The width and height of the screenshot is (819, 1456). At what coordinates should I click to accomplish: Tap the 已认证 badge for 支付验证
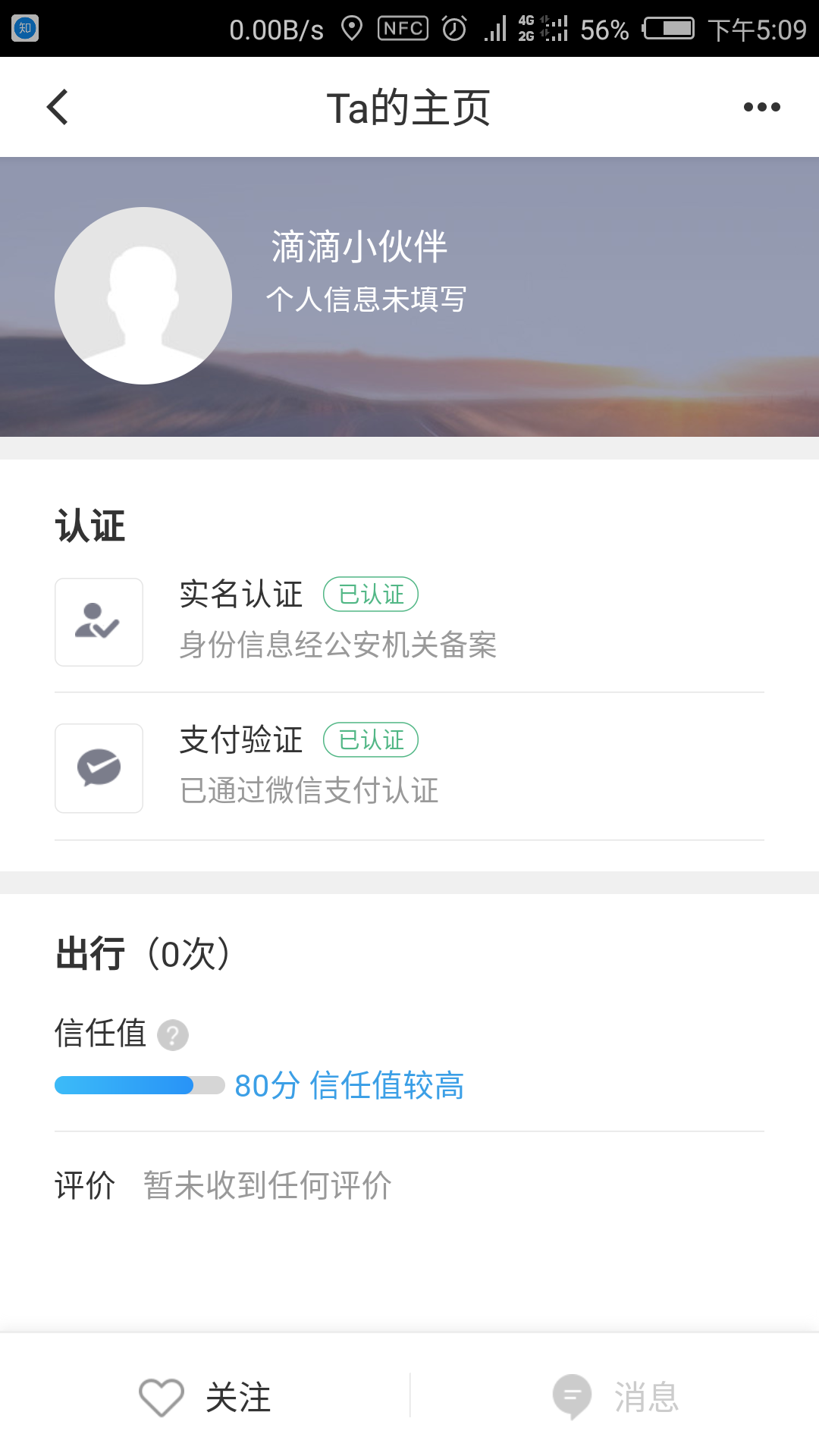pyautogui.click(x=371, y=739)
